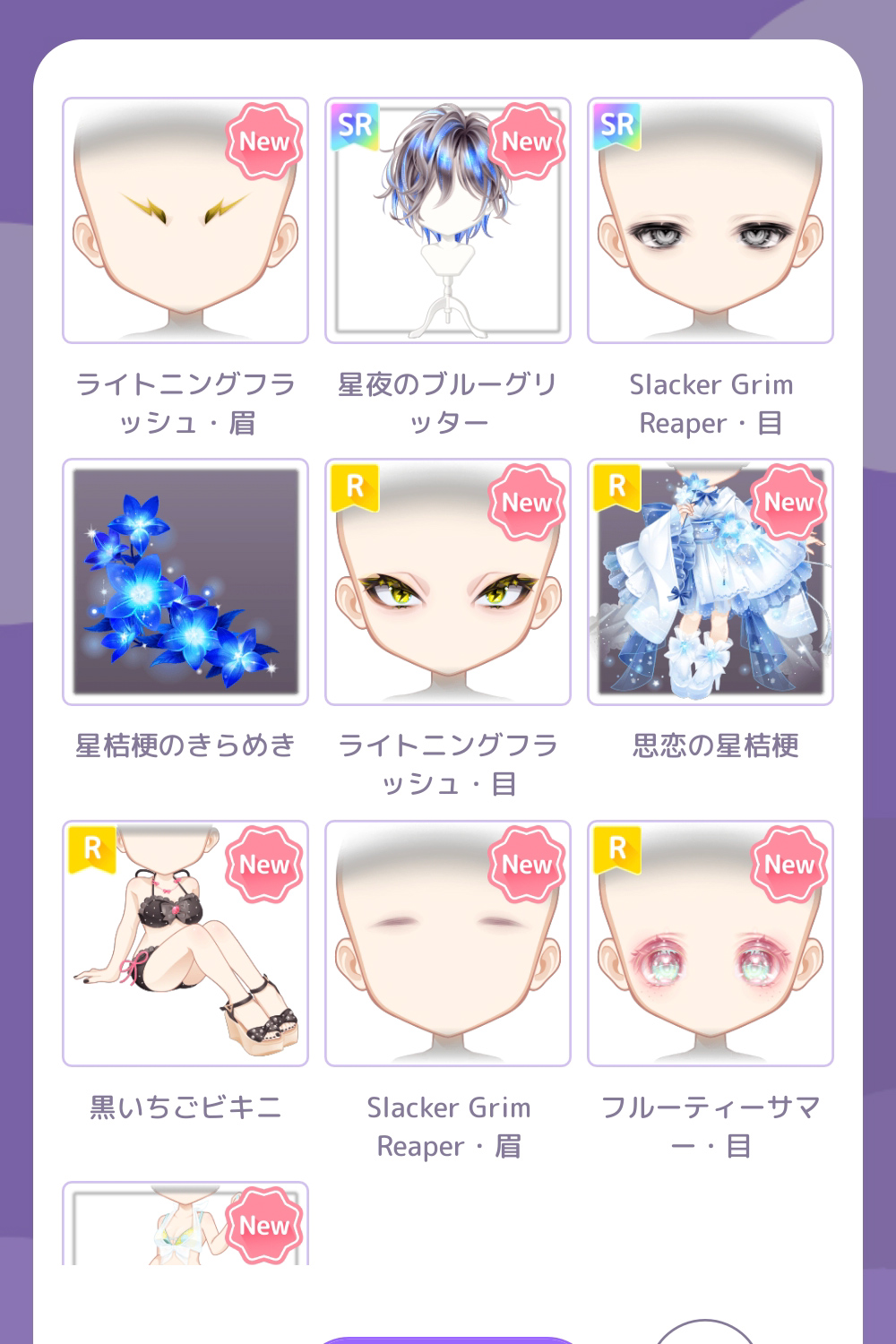Open the 思恋の星桔梗 dress item

coord(711,582)
